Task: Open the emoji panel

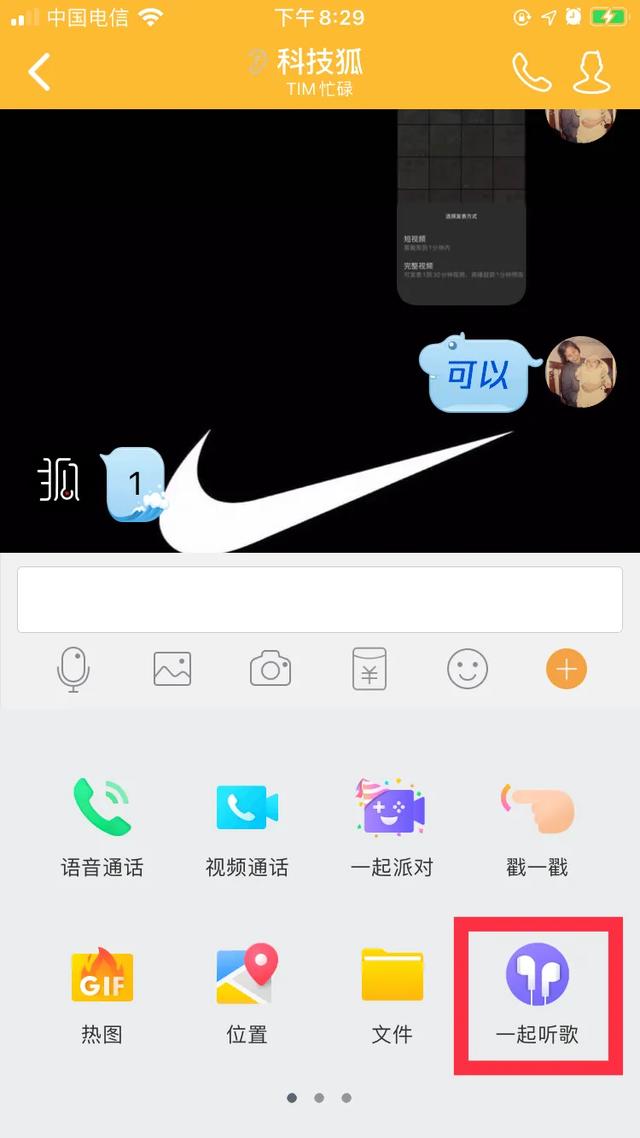Action: [x=467, y=668]
